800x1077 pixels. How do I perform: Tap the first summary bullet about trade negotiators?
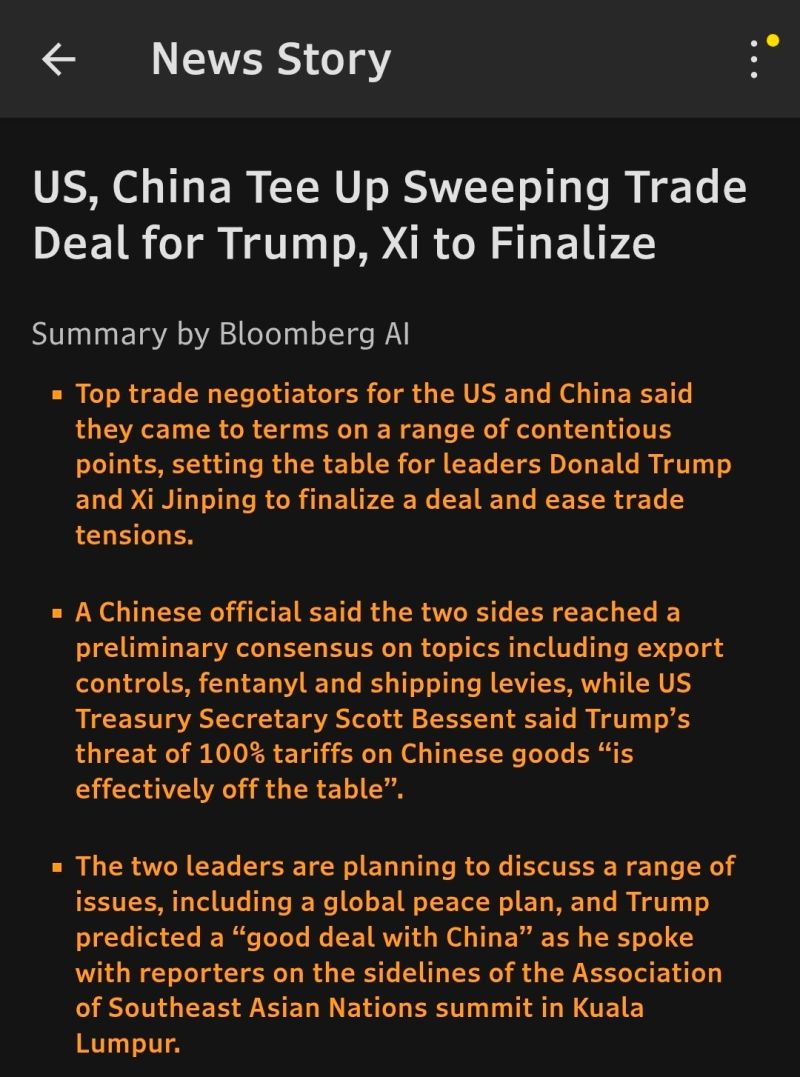coord(400,463)
